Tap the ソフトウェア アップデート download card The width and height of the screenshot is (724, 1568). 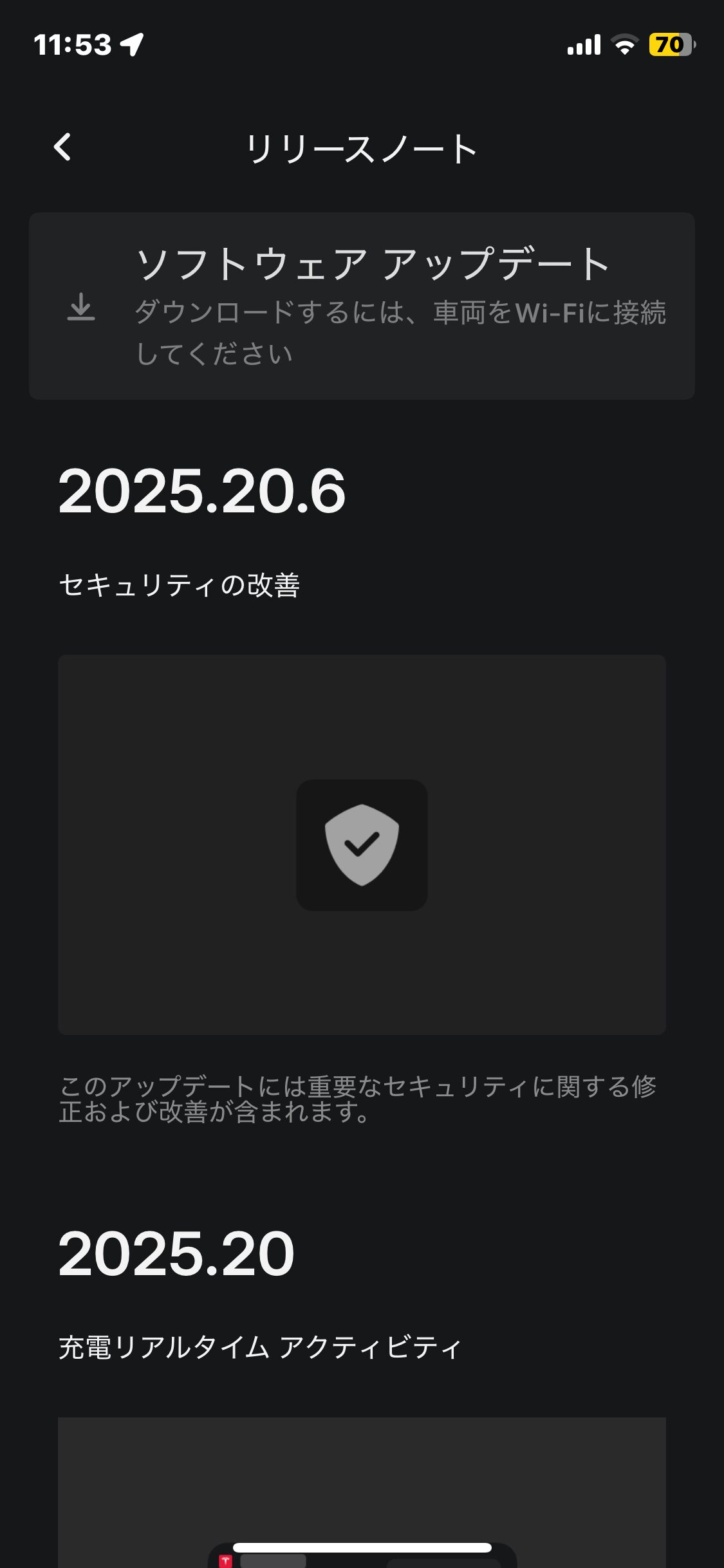point(362,306)
